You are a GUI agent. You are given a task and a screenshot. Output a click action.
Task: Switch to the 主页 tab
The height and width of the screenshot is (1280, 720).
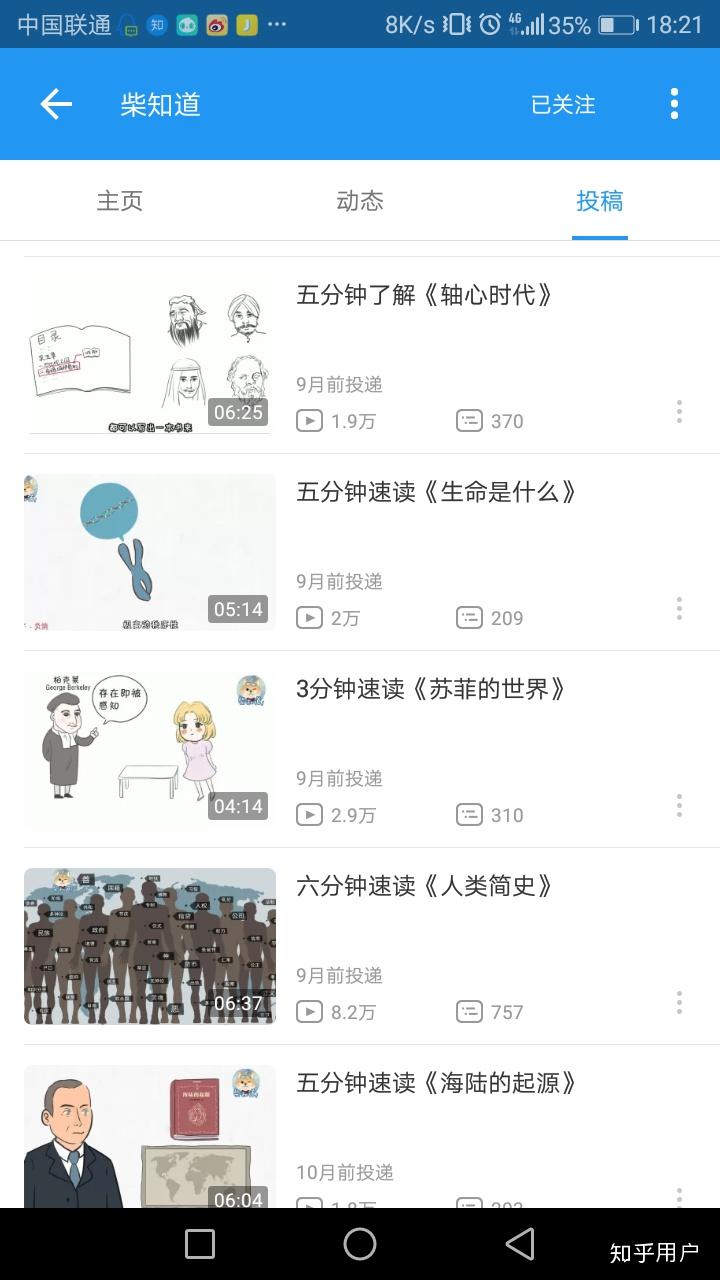point(120,201)
